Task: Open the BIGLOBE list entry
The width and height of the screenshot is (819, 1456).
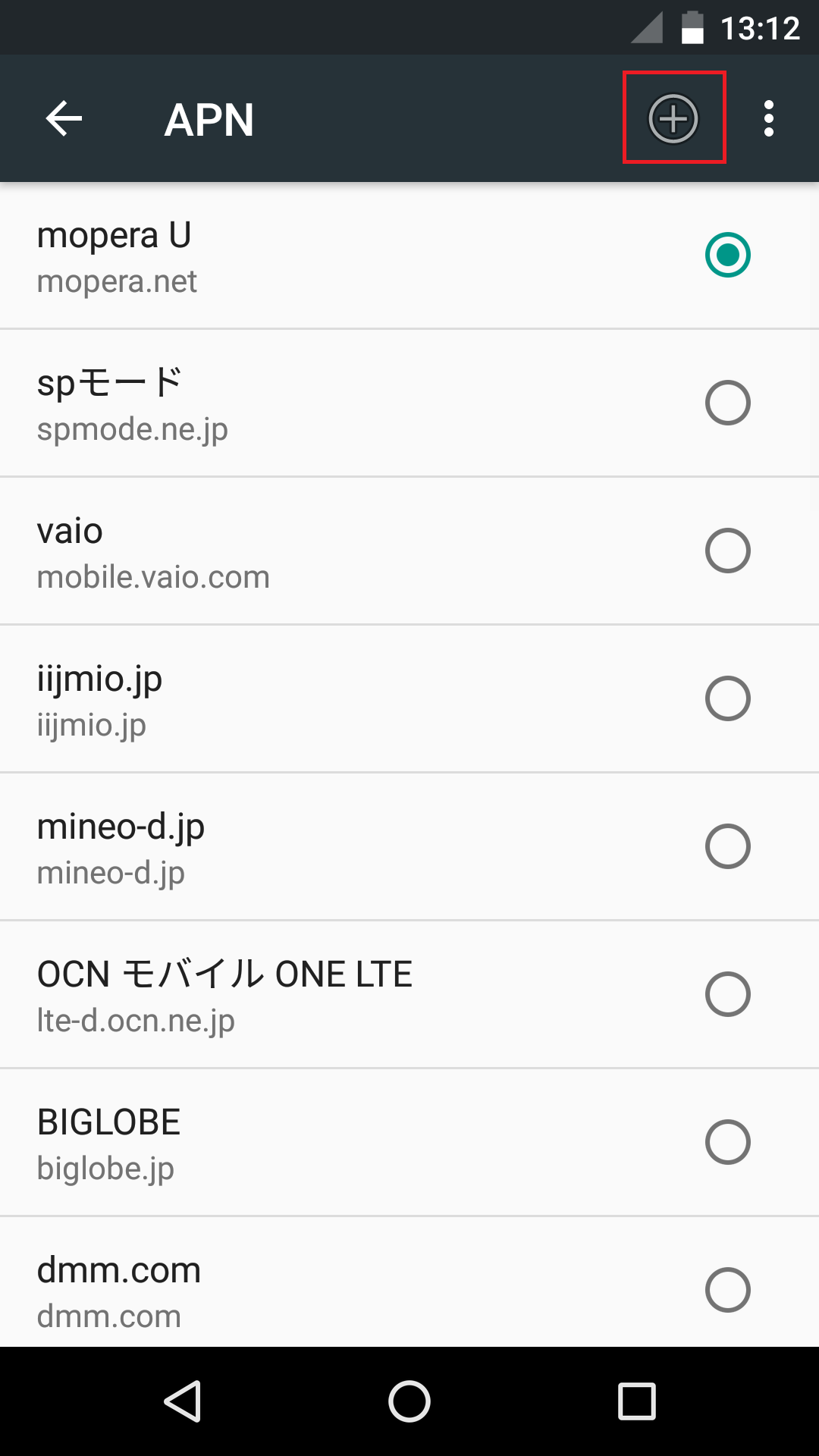Action: click(x=303, y=1141)
